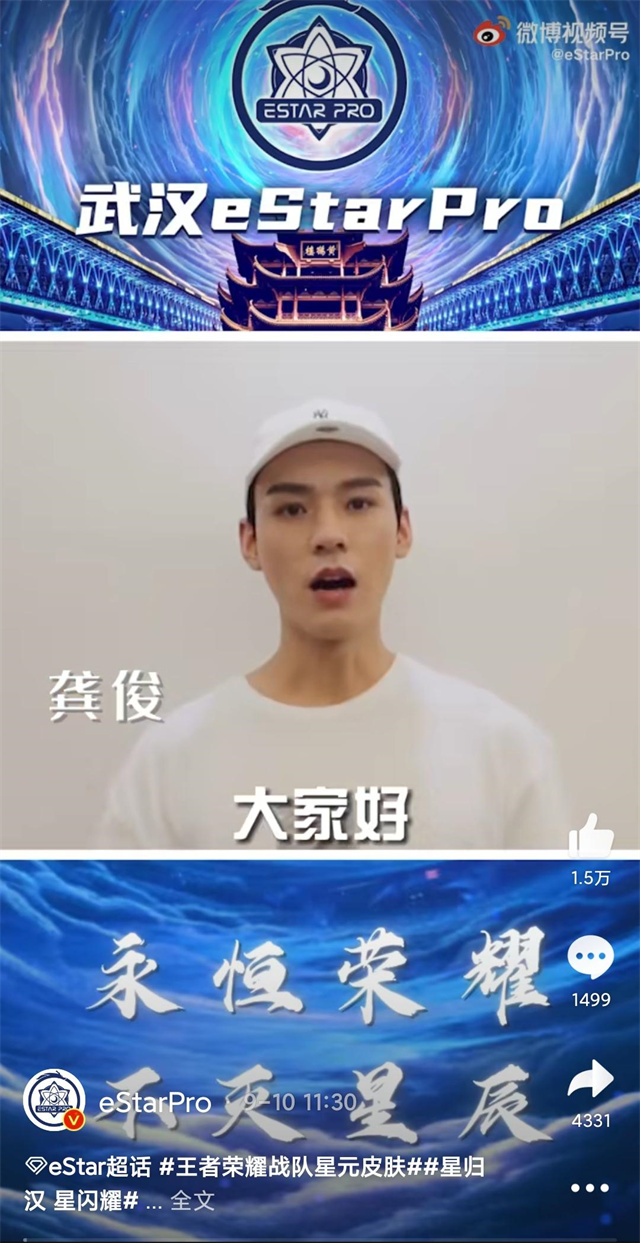Like this eStarPro video
Viewport: 640px width, 1243px height.
point(590,838)
